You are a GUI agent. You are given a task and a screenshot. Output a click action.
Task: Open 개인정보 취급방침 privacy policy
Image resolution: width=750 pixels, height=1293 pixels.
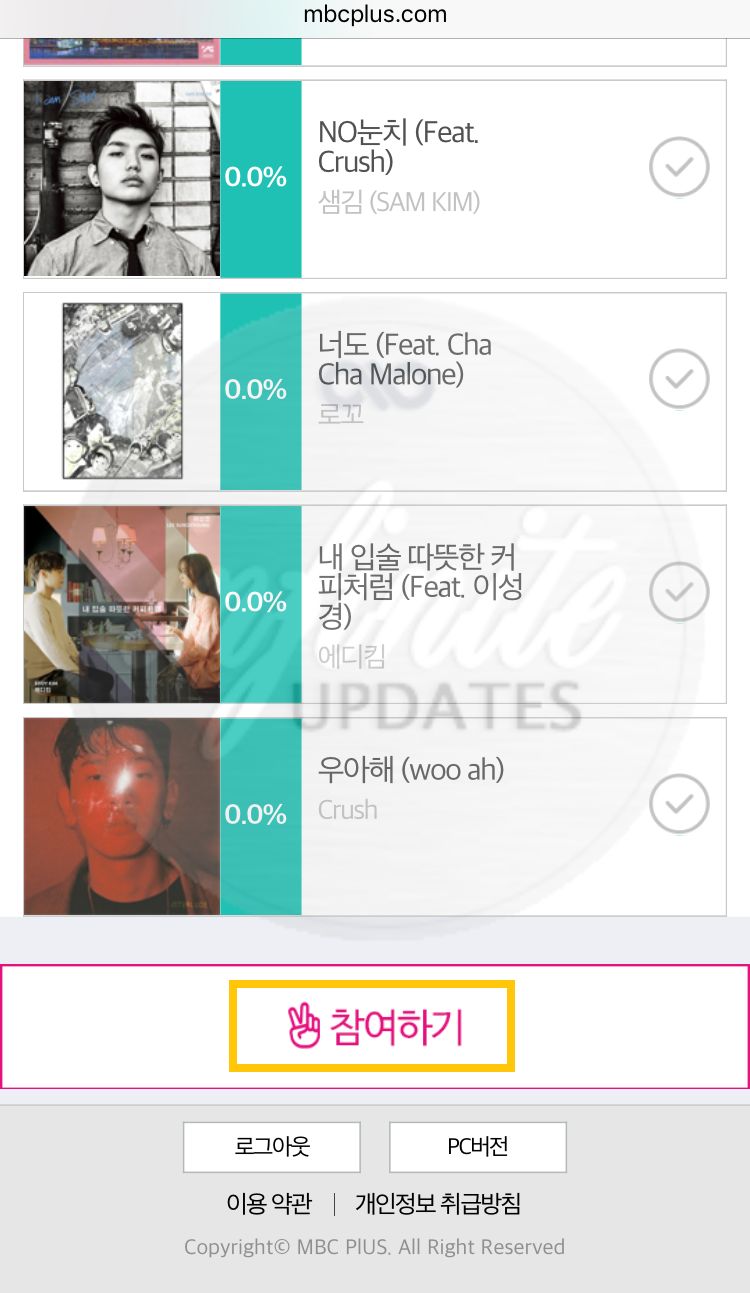coord(438,1204)
